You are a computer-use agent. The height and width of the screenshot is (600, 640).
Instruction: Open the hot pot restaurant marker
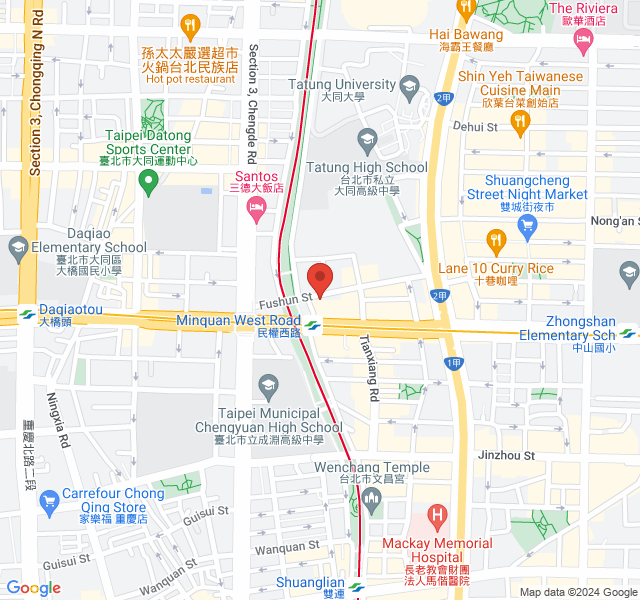189,26
